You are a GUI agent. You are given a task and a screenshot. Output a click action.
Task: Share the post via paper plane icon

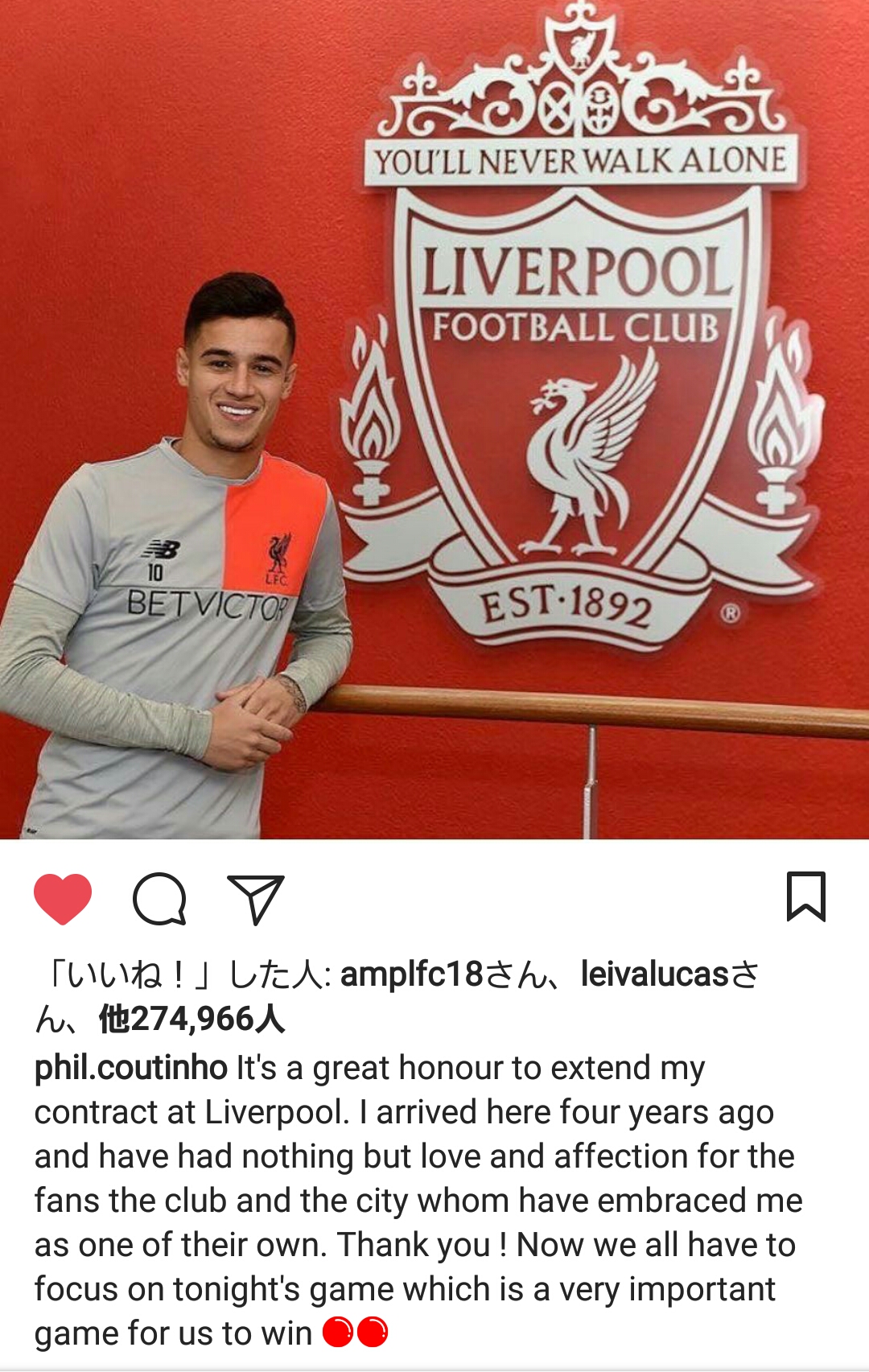click(256, 898)
